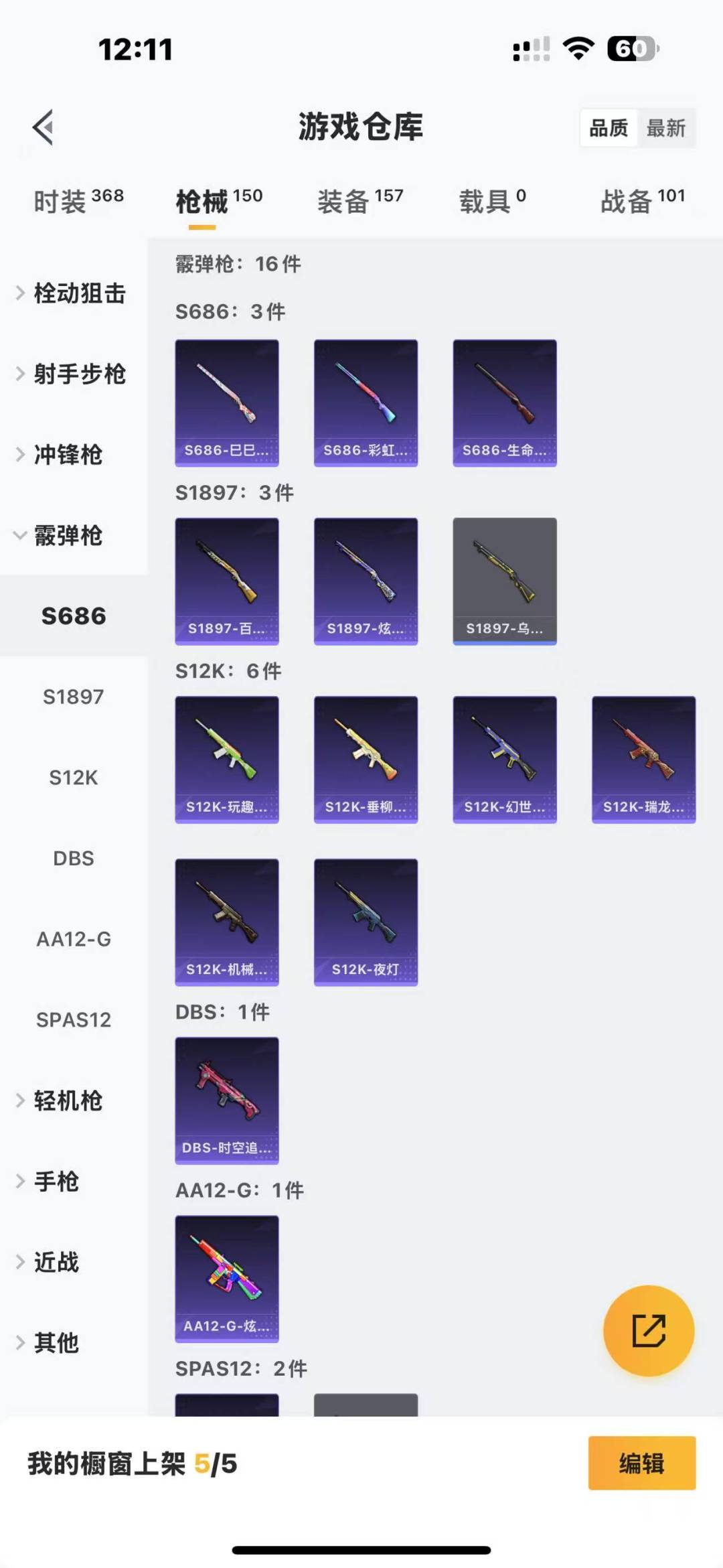This screenshot has height=1568, width=723.
Task: Open the S1897-乌 skin tile
Action: point(505,581)
